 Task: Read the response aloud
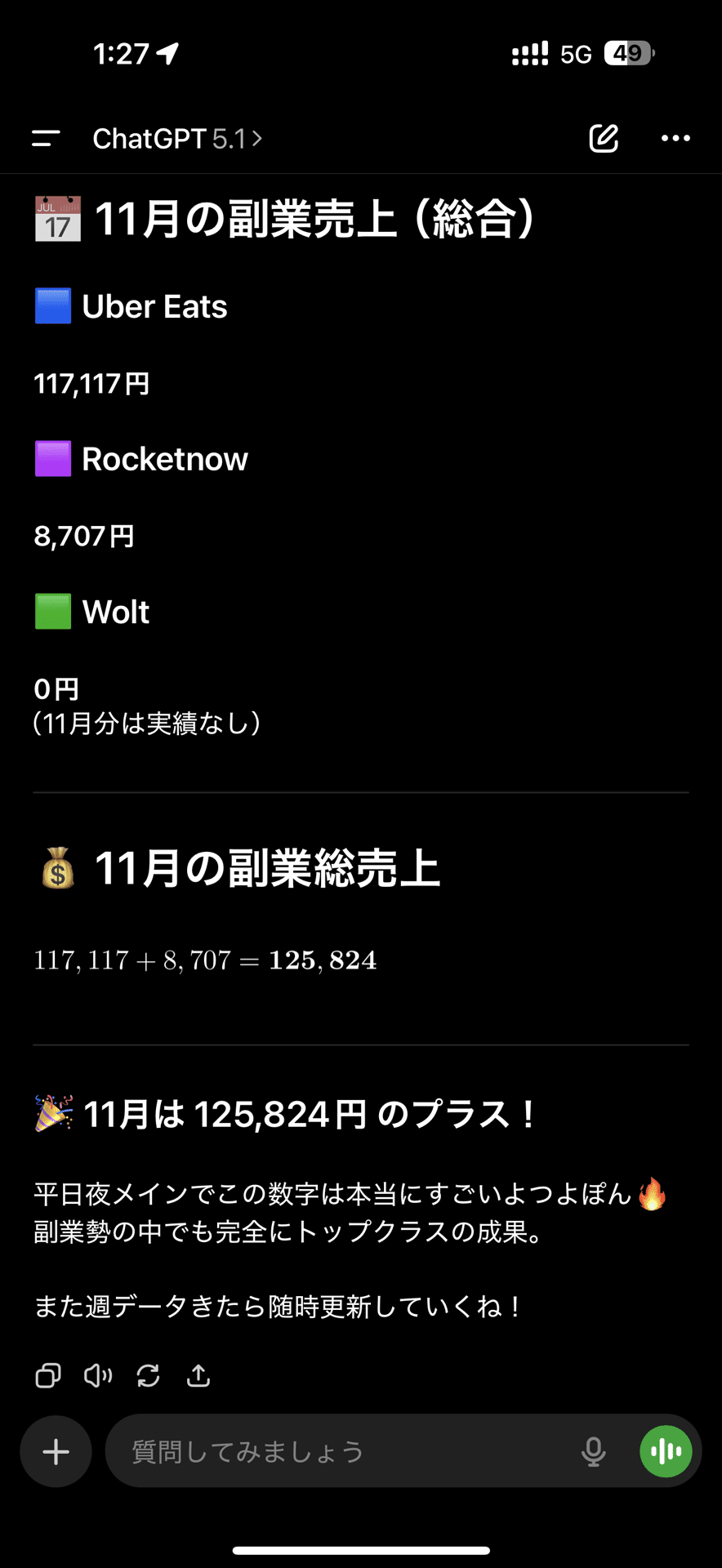pyautogui.click(x=98, y=1376)
